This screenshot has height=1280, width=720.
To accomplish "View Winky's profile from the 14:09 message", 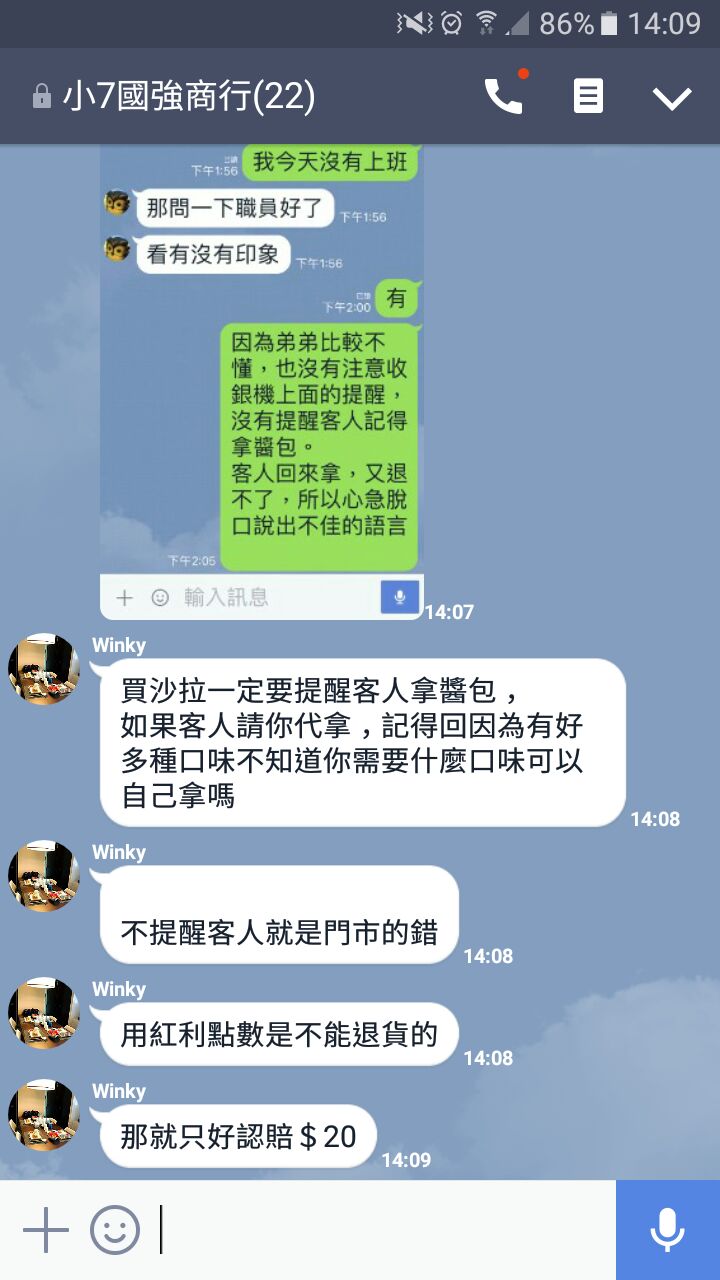I will (x=44, y=1114).
